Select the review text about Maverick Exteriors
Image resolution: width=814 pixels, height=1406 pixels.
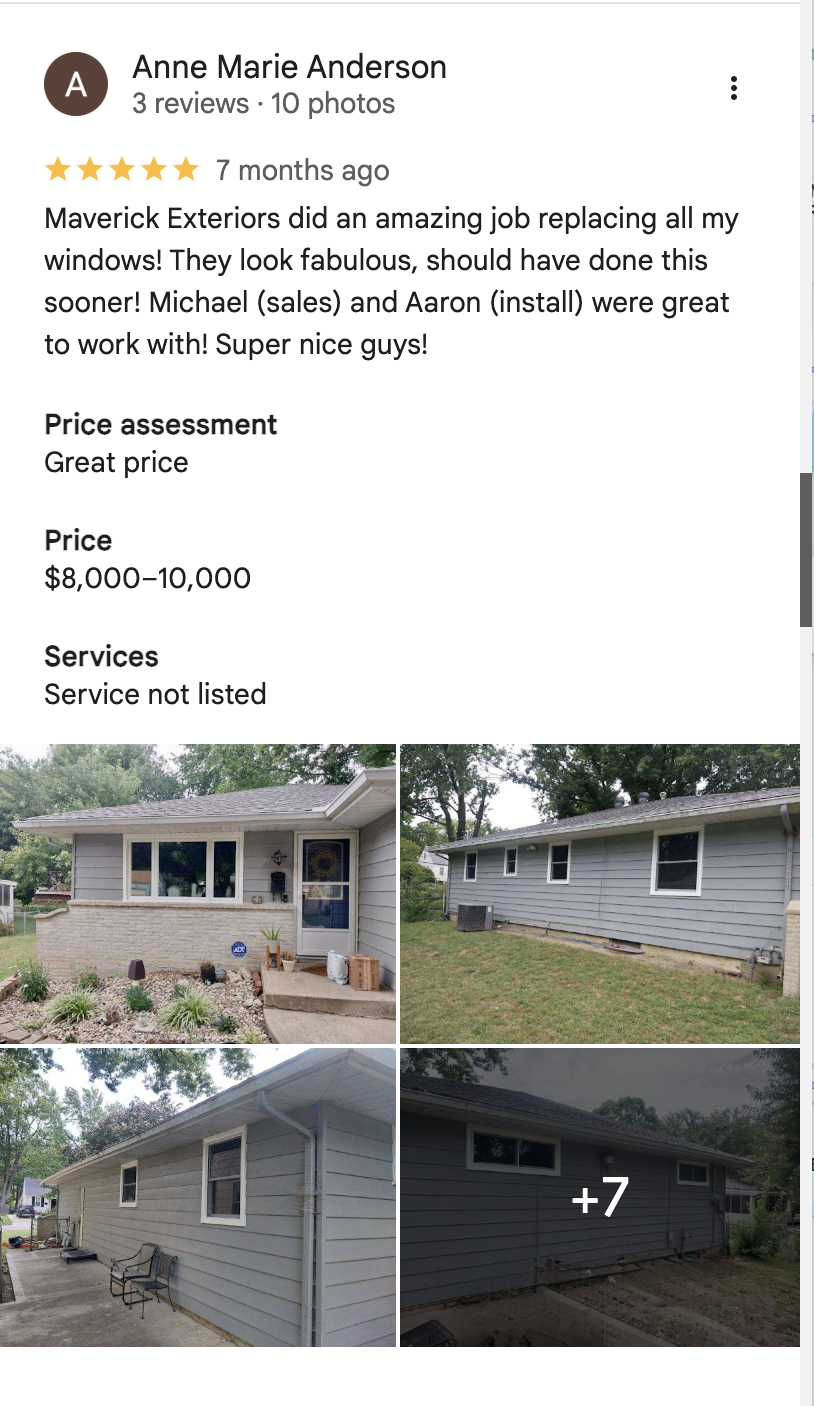pos(390,280)
